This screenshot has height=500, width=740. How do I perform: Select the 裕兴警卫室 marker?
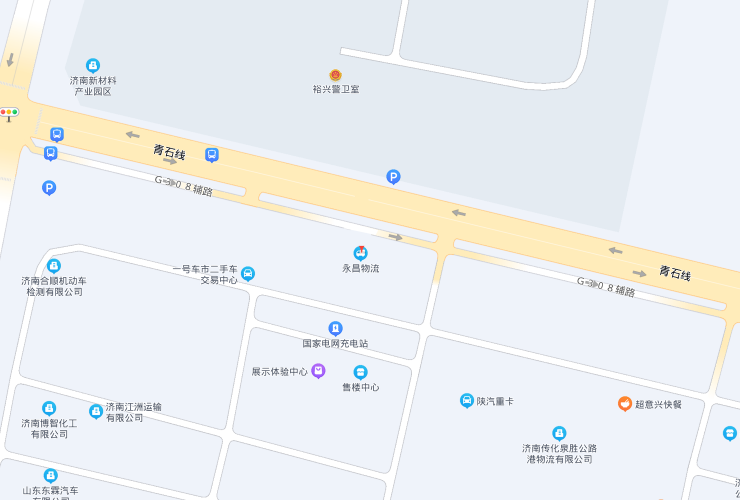336,75
